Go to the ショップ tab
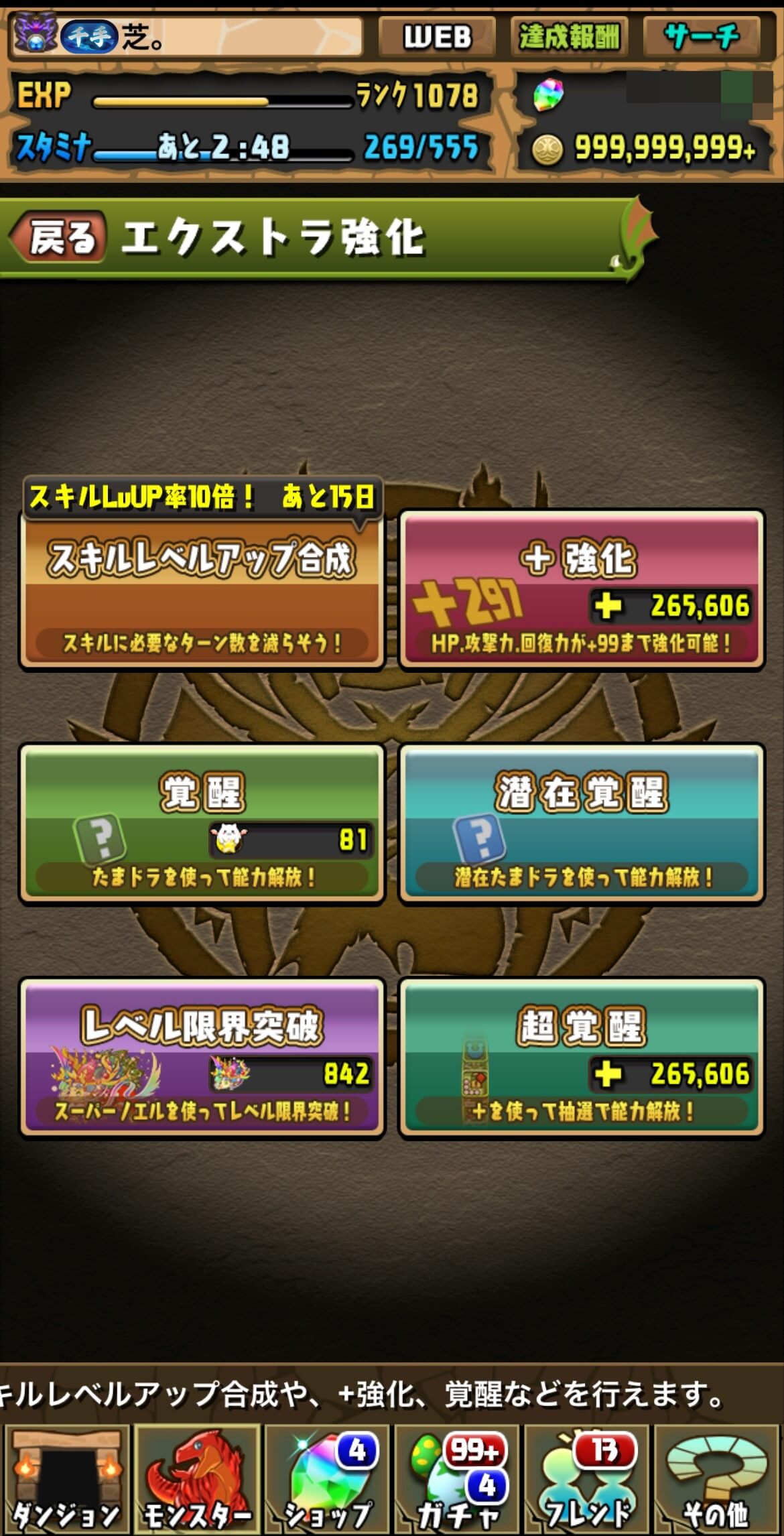The width and height of the screenshot is (784, 1536). point(327,1481)
